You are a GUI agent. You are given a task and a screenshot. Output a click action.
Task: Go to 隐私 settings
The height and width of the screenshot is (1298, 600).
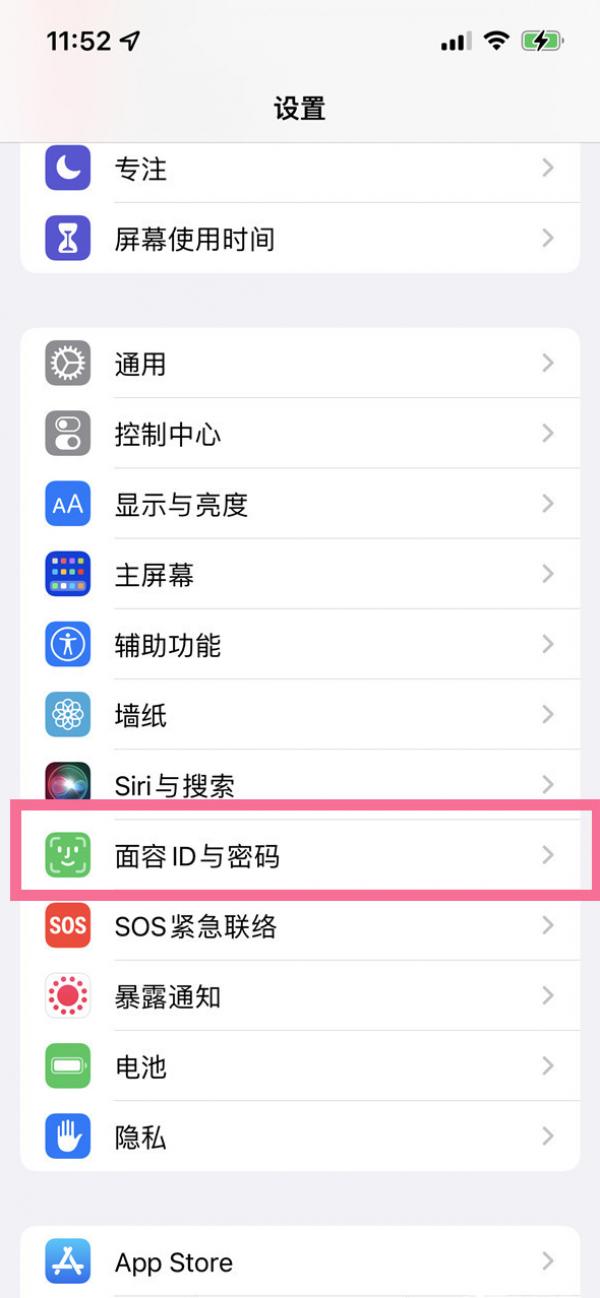300,1136
